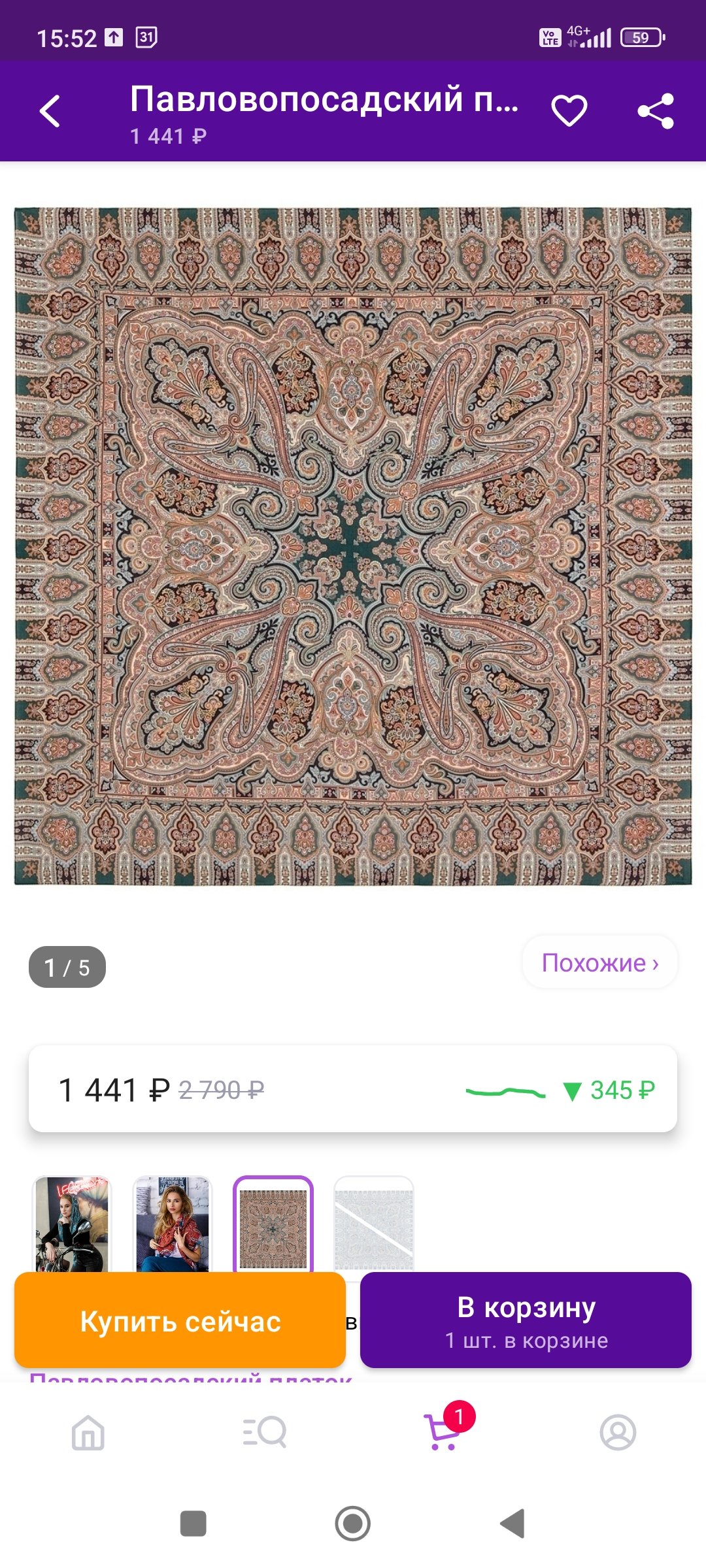Image resolution: width=706 pixels, height=1568 pixels.
Task: Tap Купить сейчас to buy now
Action: pyautogui.click(x=180, y=1321)
